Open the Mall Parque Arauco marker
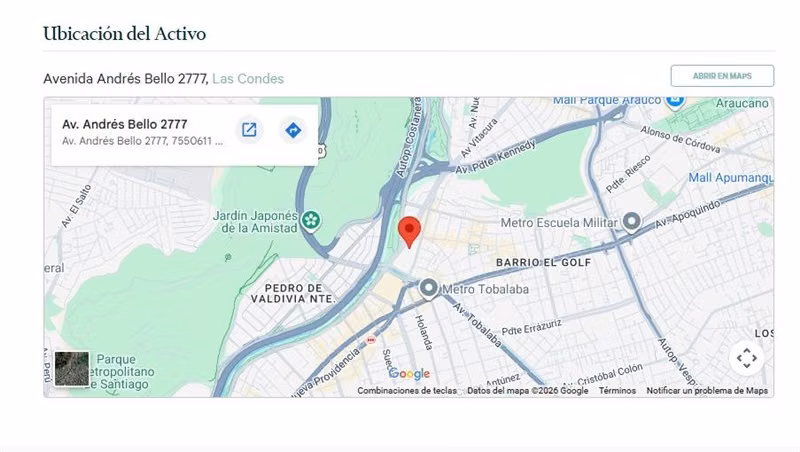Viewport: 800px width, 452px height. coord(675,102)
